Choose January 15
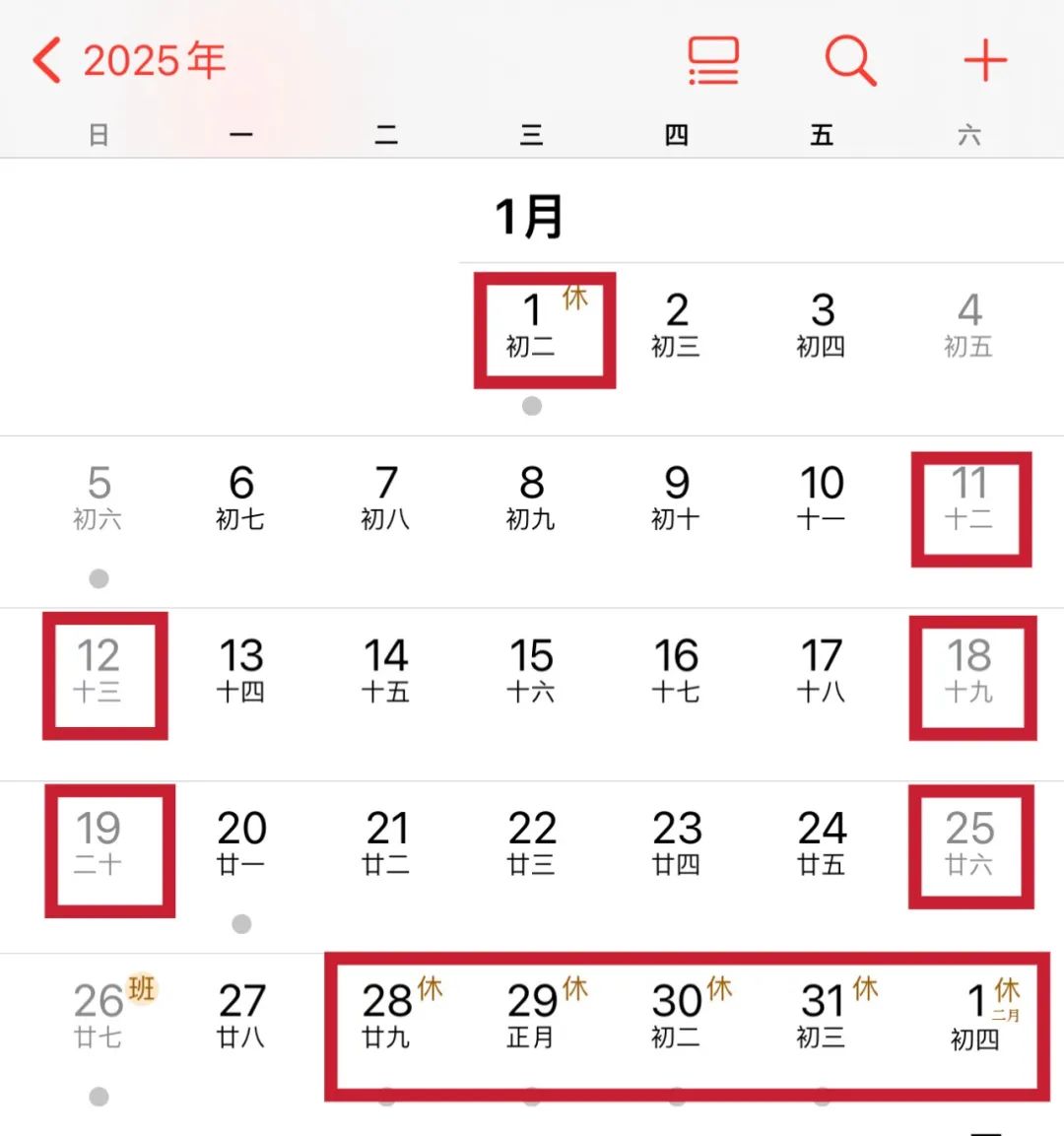Screen dimensions: 1064x1136 click(x=531, y=671)
